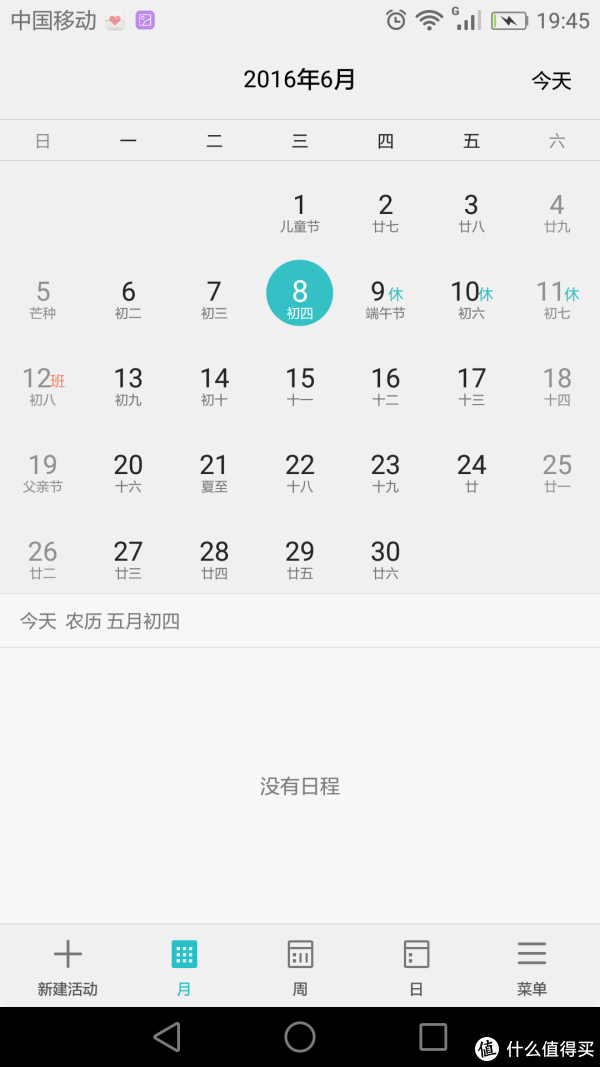The width and height of the screenshot is (600, 1067).
Task: Select June 9 端午节
Action: 386,299
